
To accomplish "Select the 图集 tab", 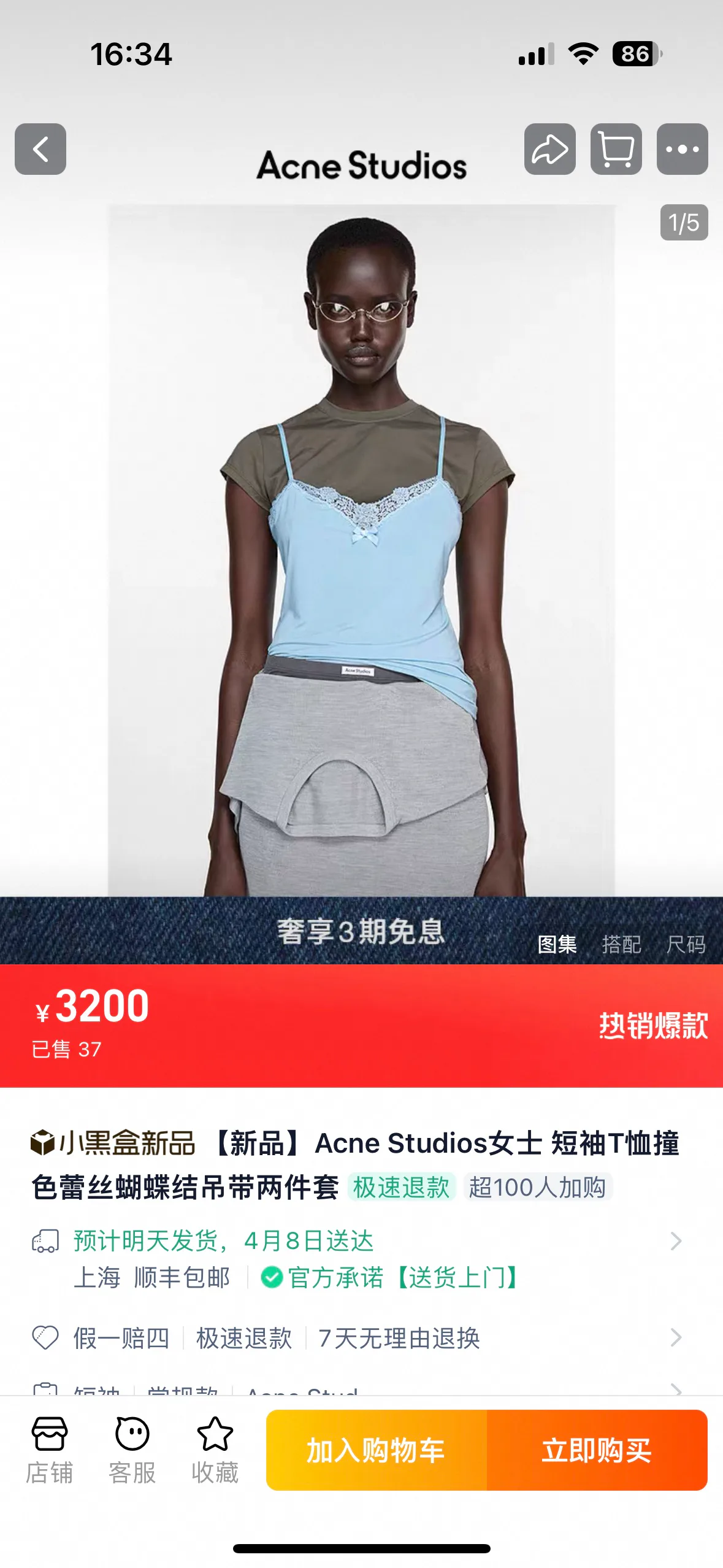I will coord(557,944).
